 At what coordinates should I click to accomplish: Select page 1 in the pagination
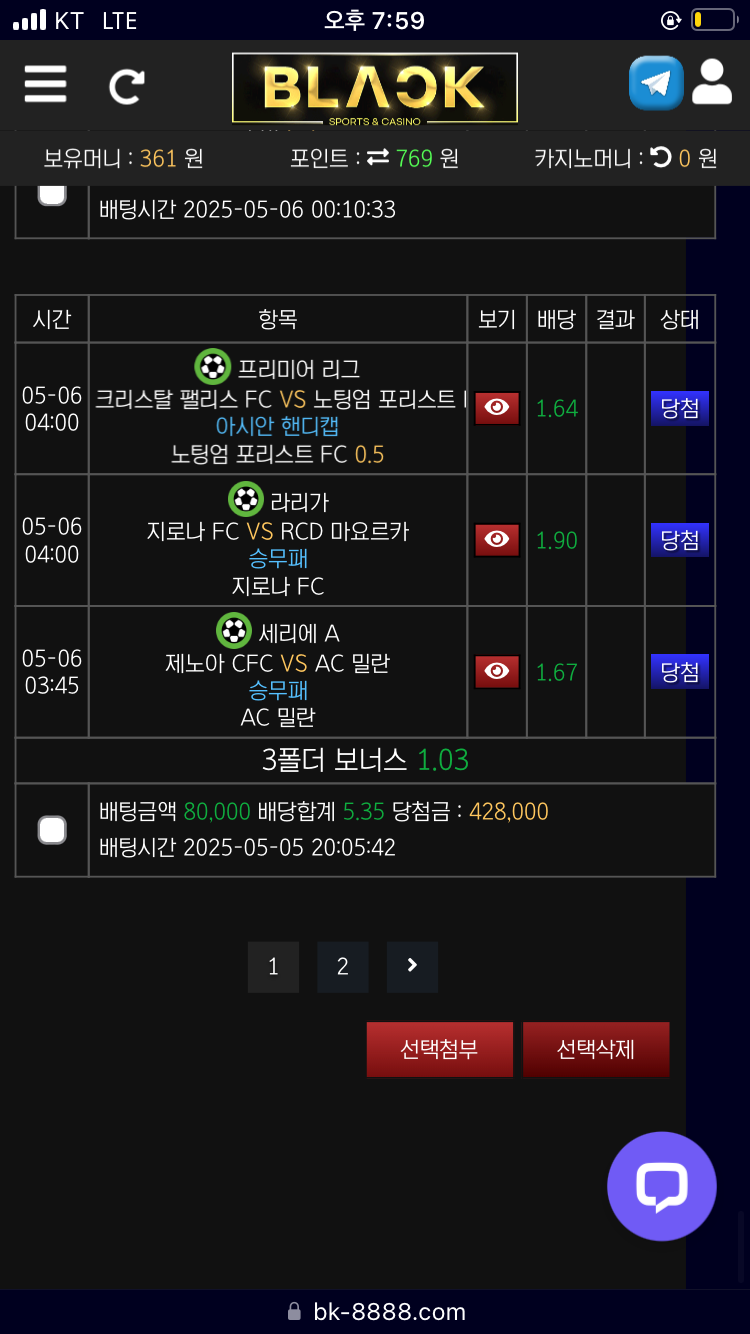click(x=273, y=966)
